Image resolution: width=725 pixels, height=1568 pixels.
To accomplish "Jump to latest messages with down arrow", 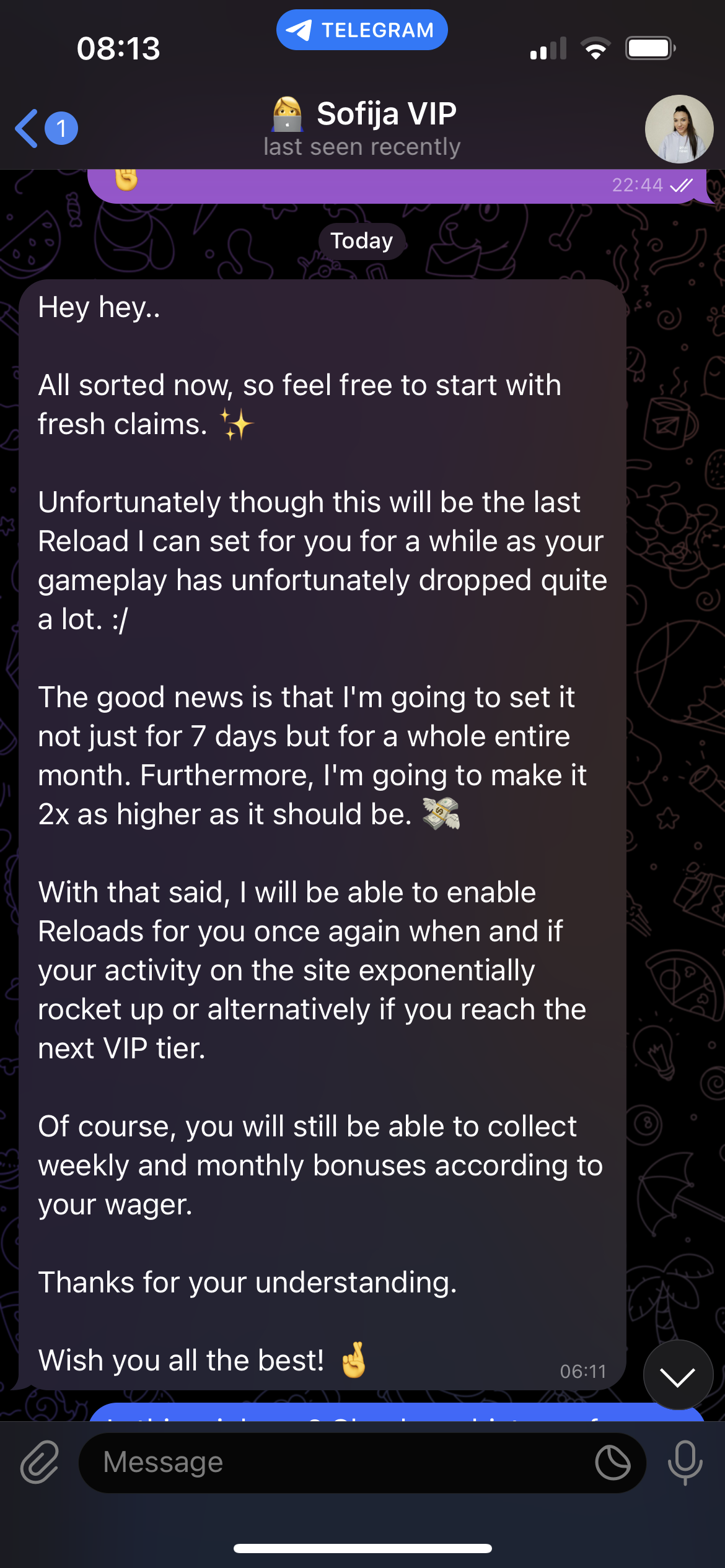I will pyautogui.click(x=678, y=1375).
